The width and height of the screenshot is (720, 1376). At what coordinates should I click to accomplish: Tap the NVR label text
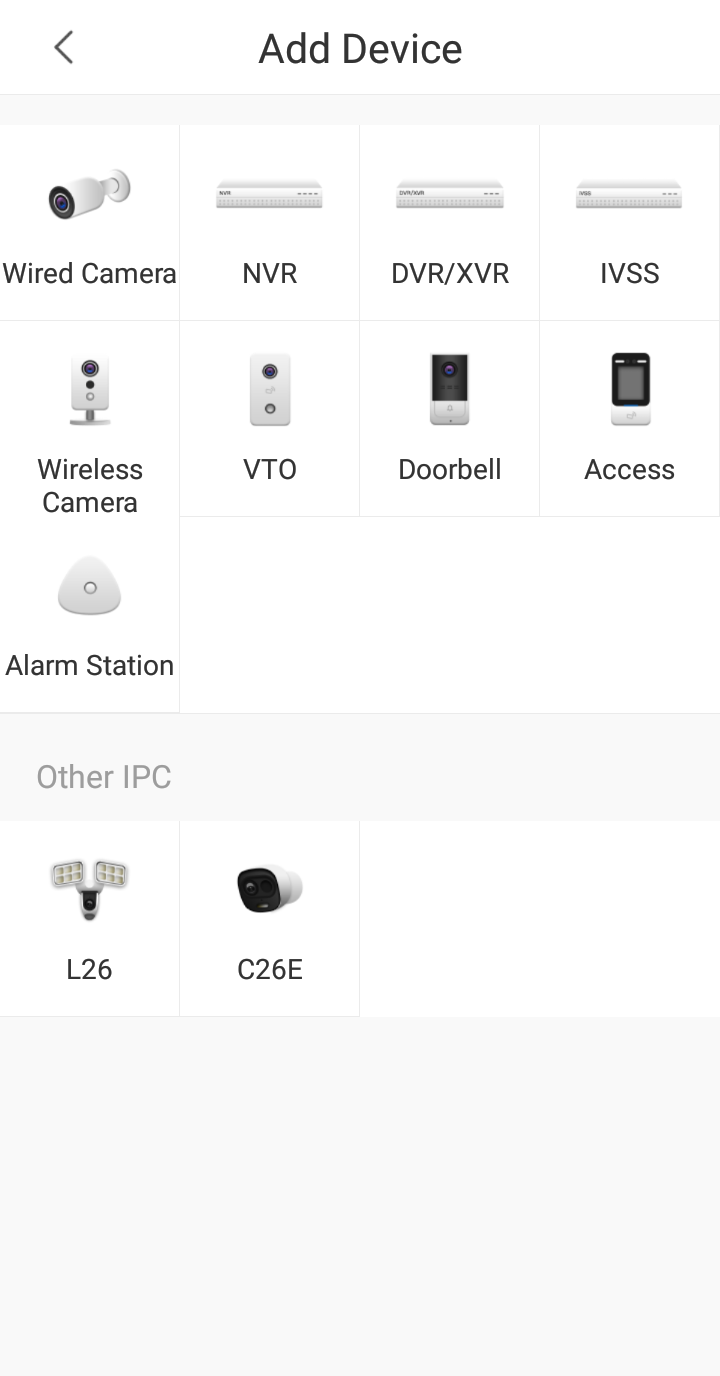click(269, 272)
